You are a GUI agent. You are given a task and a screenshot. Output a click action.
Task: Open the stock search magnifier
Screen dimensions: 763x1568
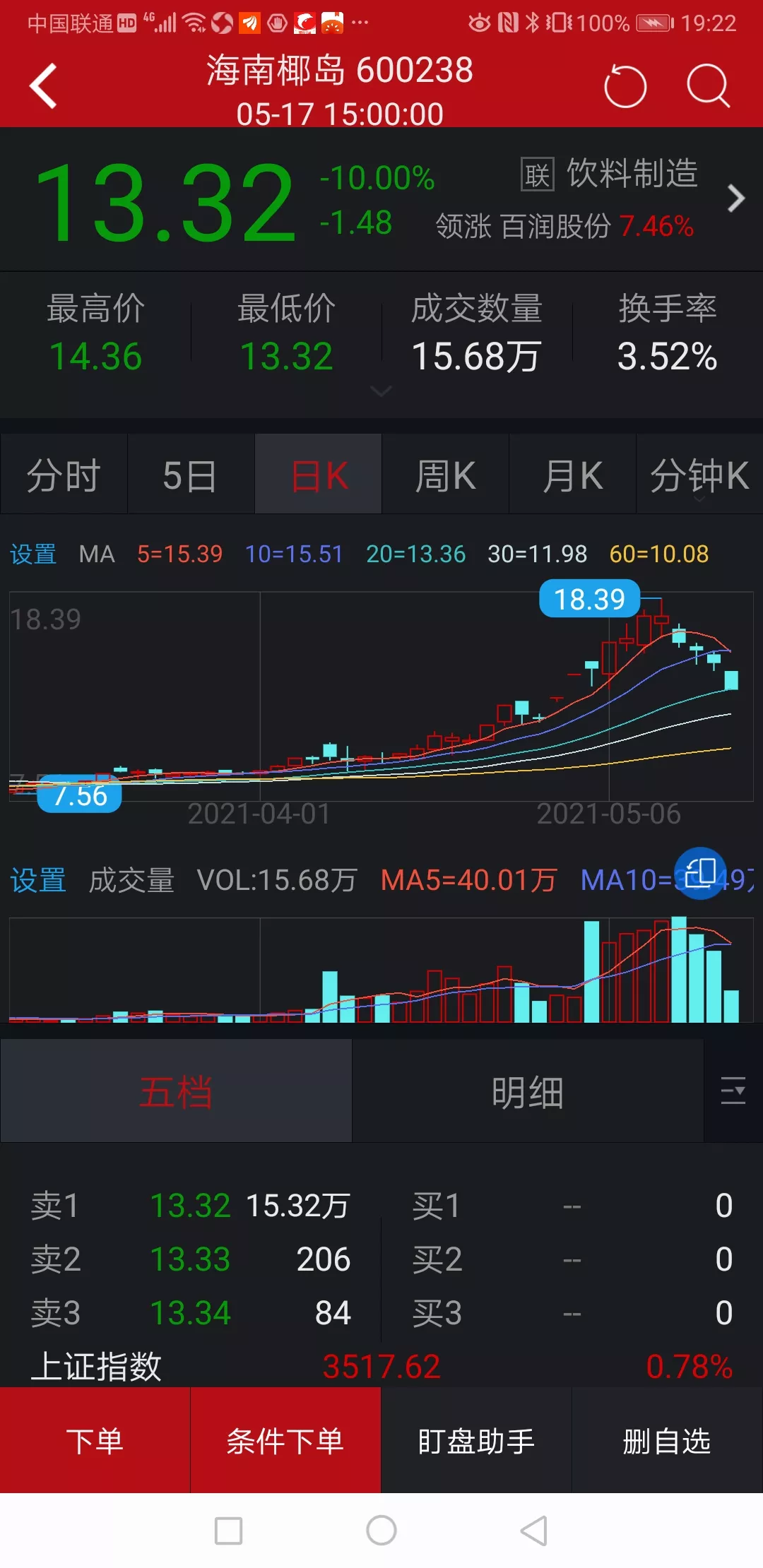(x=708, y=87)
